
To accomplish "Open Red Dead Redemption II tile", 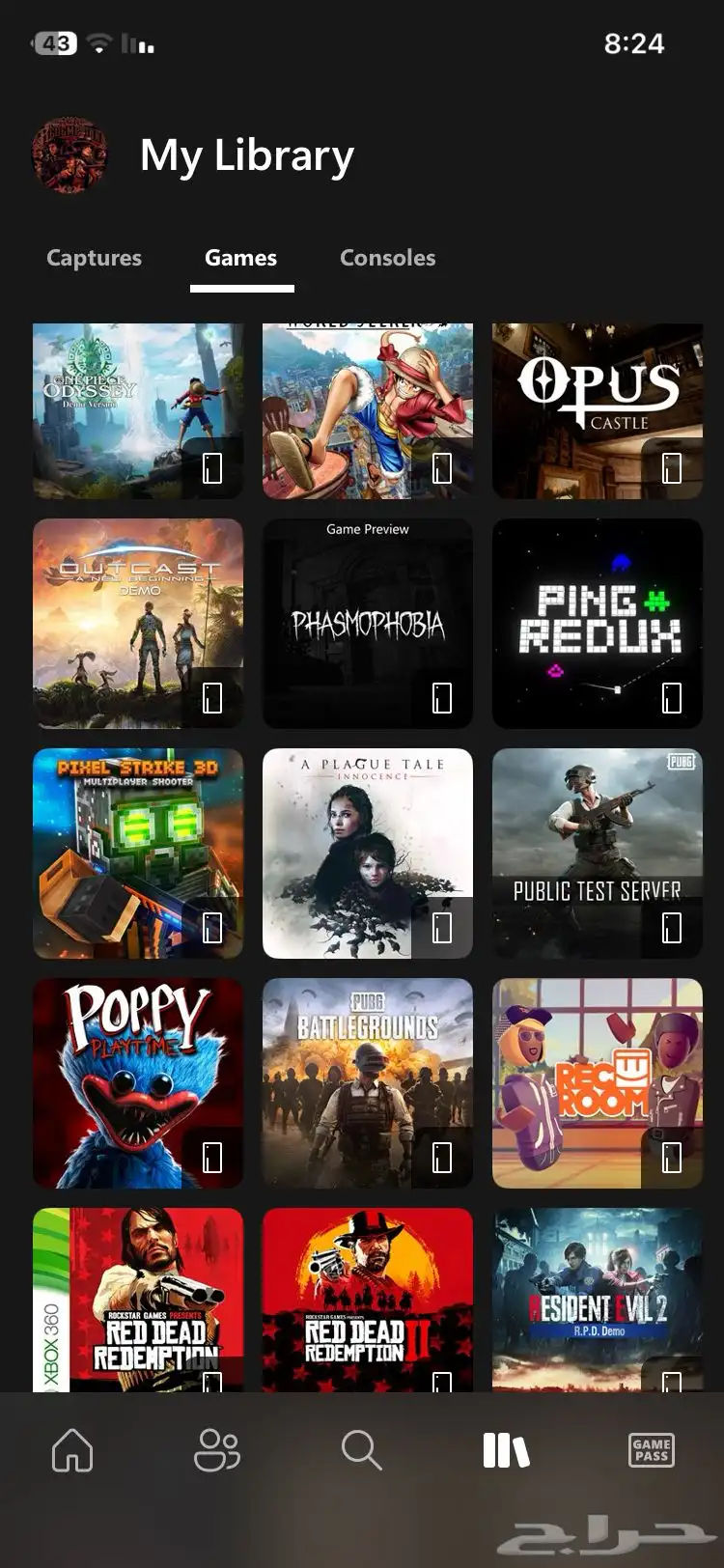I will [x=367, y=1299].
